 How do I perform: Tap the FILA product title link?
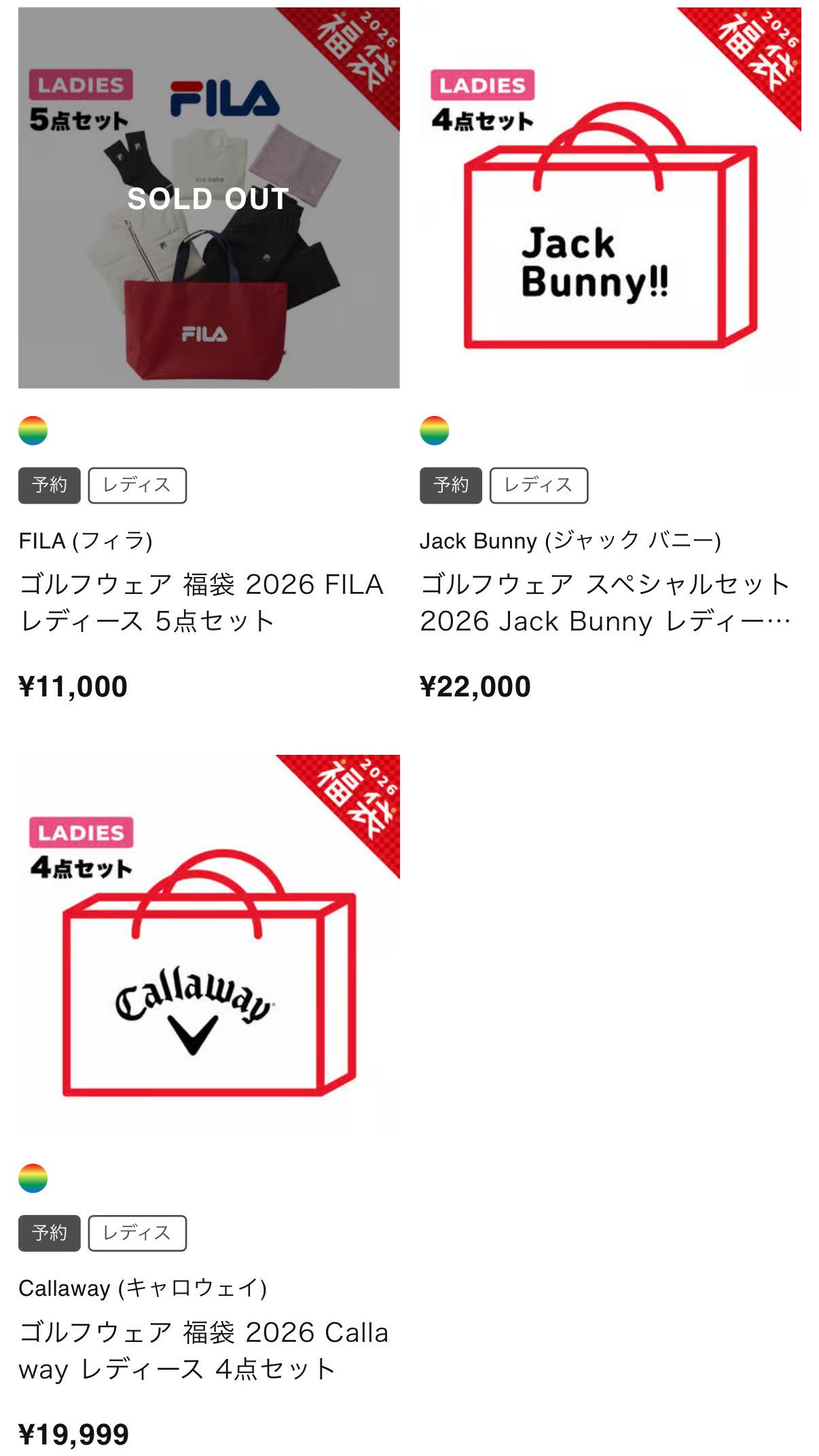point(202,603)
